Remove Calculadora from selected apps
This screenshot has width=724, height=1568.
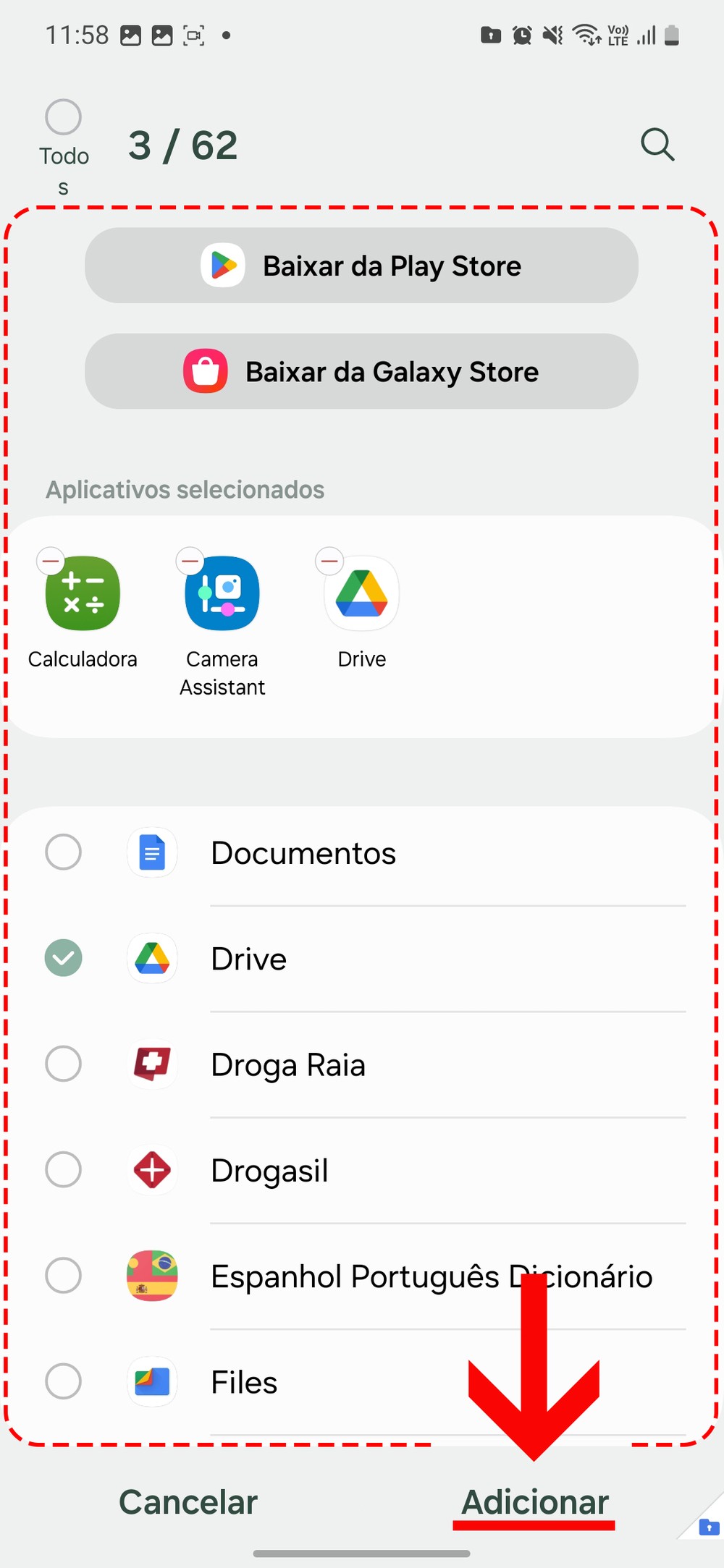[x=51, y=561]
